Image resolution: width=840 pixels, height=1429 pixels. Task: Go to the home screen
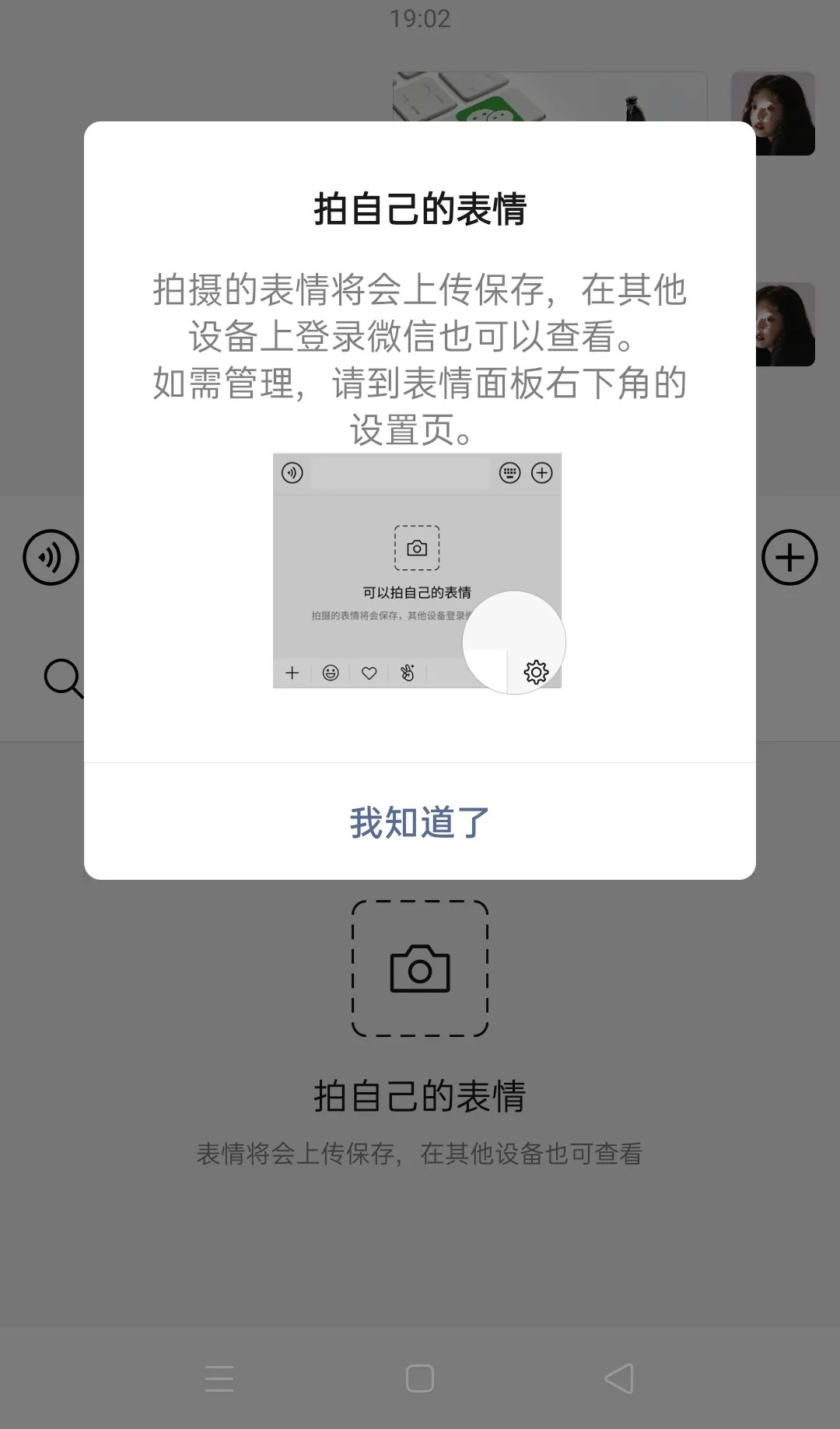[420, 1378]
